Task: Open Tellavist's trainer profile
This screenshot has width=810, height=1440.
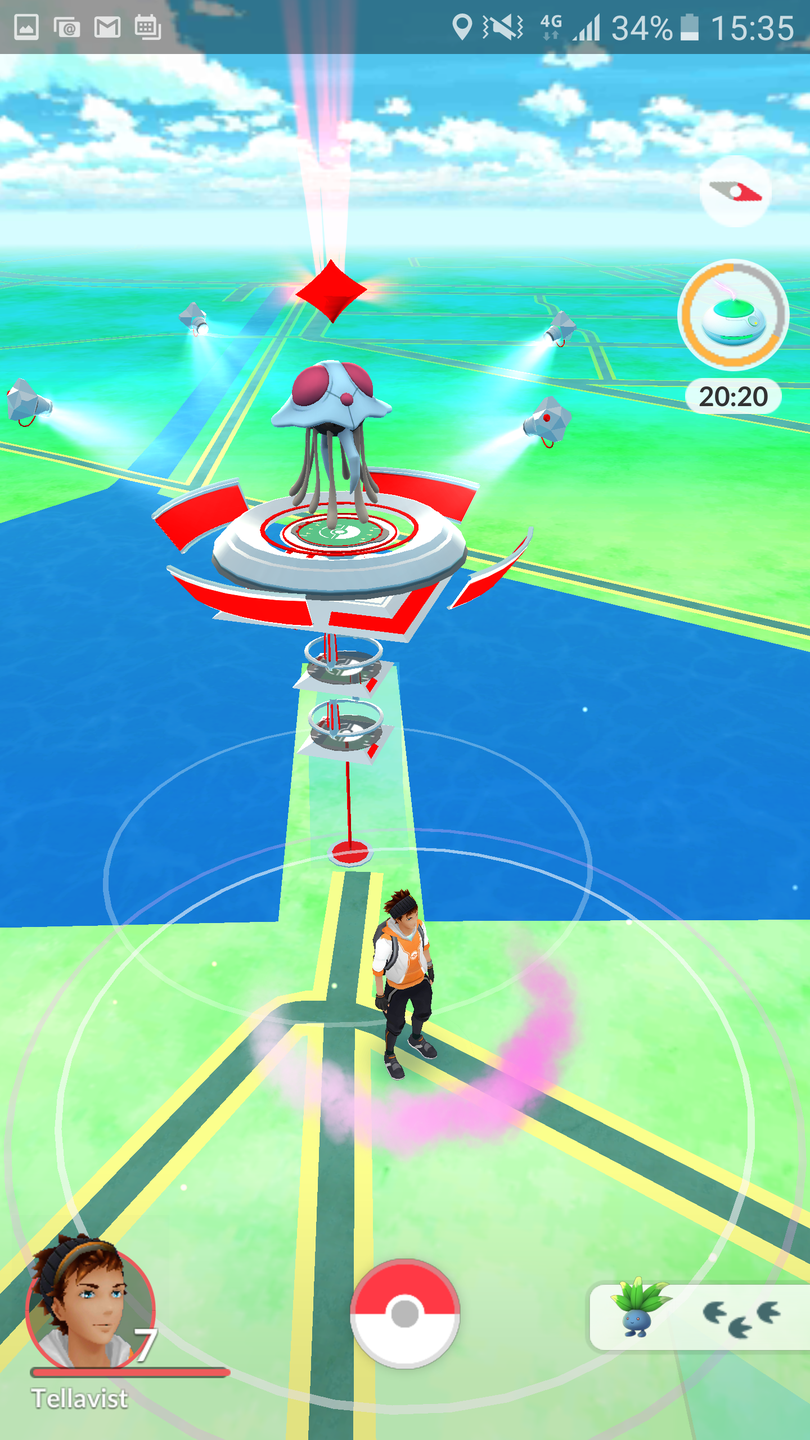Action: [90, 1303]
